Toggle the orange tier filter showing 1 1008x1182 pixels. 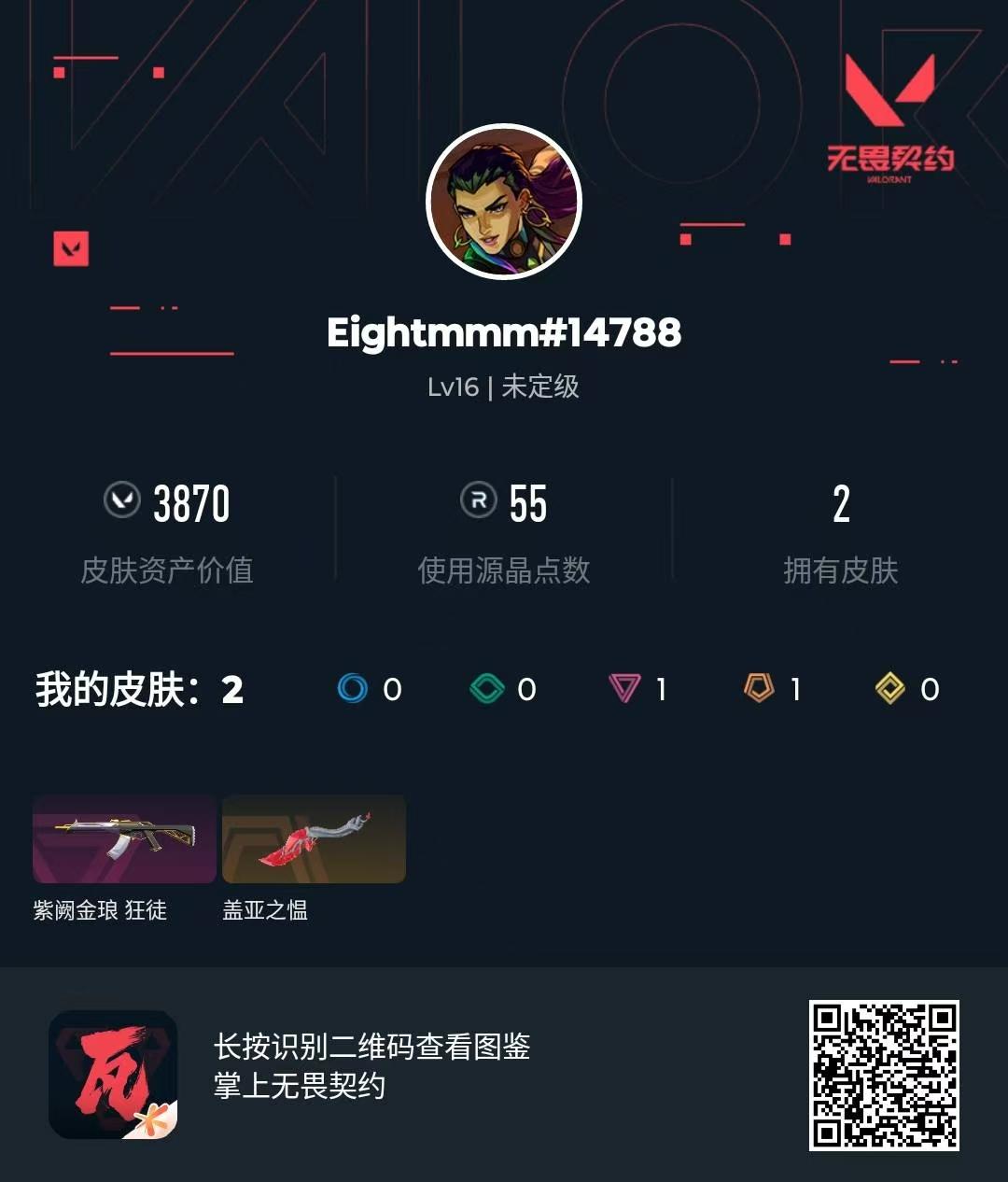[775, 689]
